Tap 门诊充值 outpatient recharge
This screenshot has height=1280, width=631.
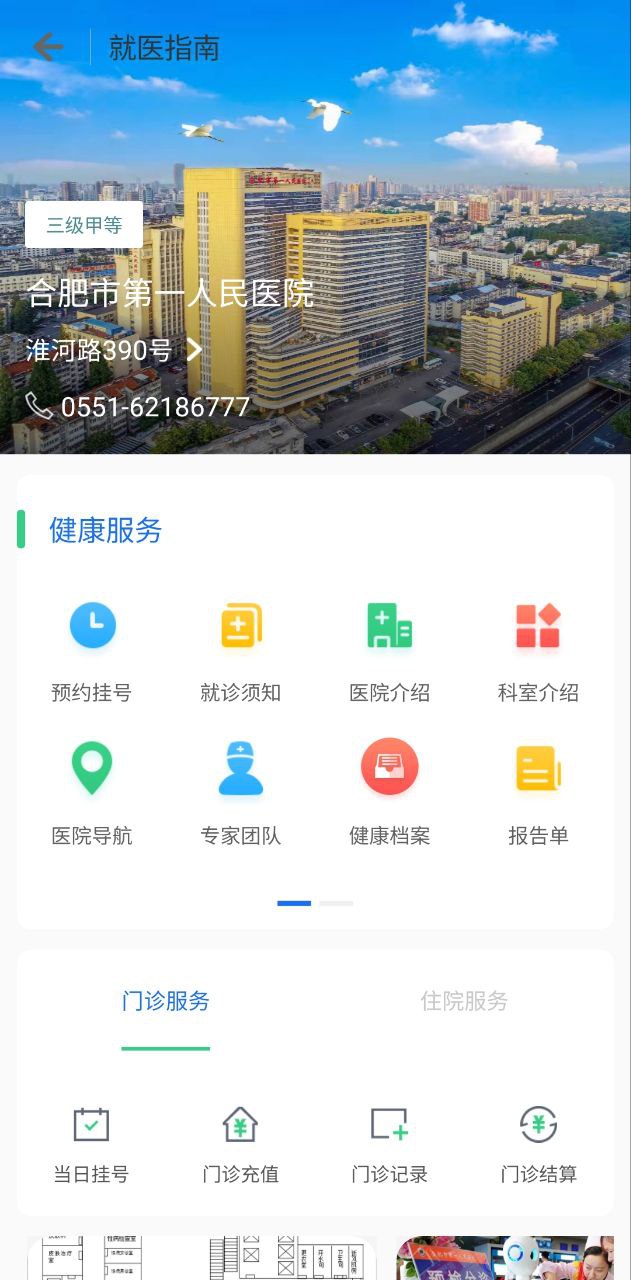(x=240, y=1145)
